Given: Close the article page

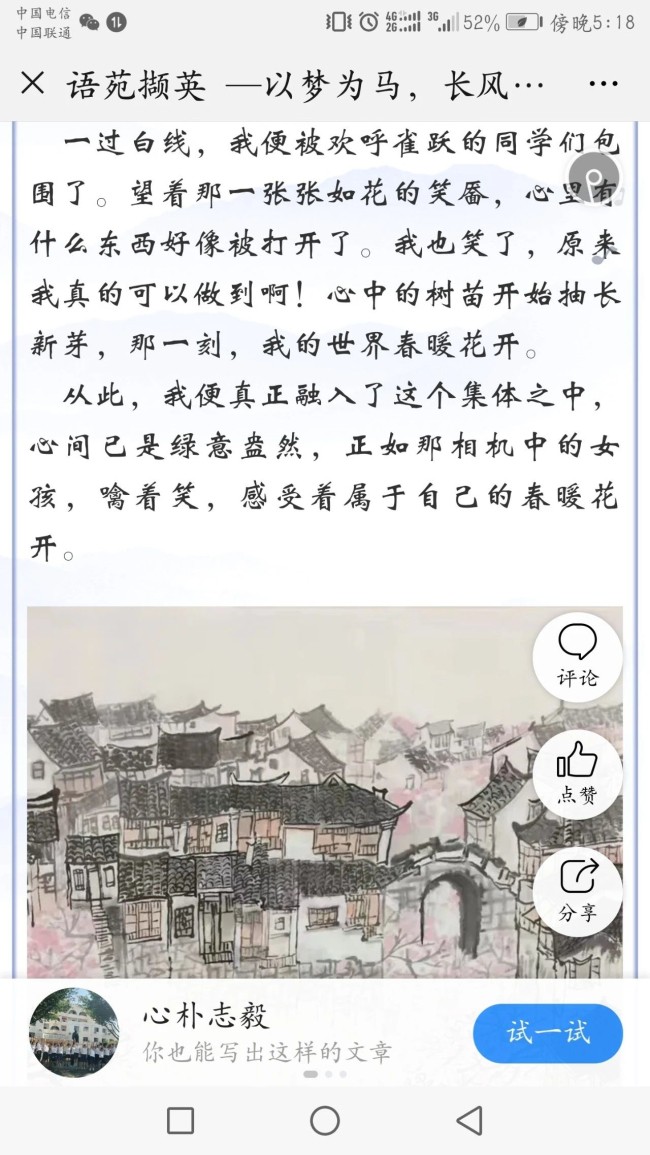Looking at the screenshot, I should tap(32, 83).
